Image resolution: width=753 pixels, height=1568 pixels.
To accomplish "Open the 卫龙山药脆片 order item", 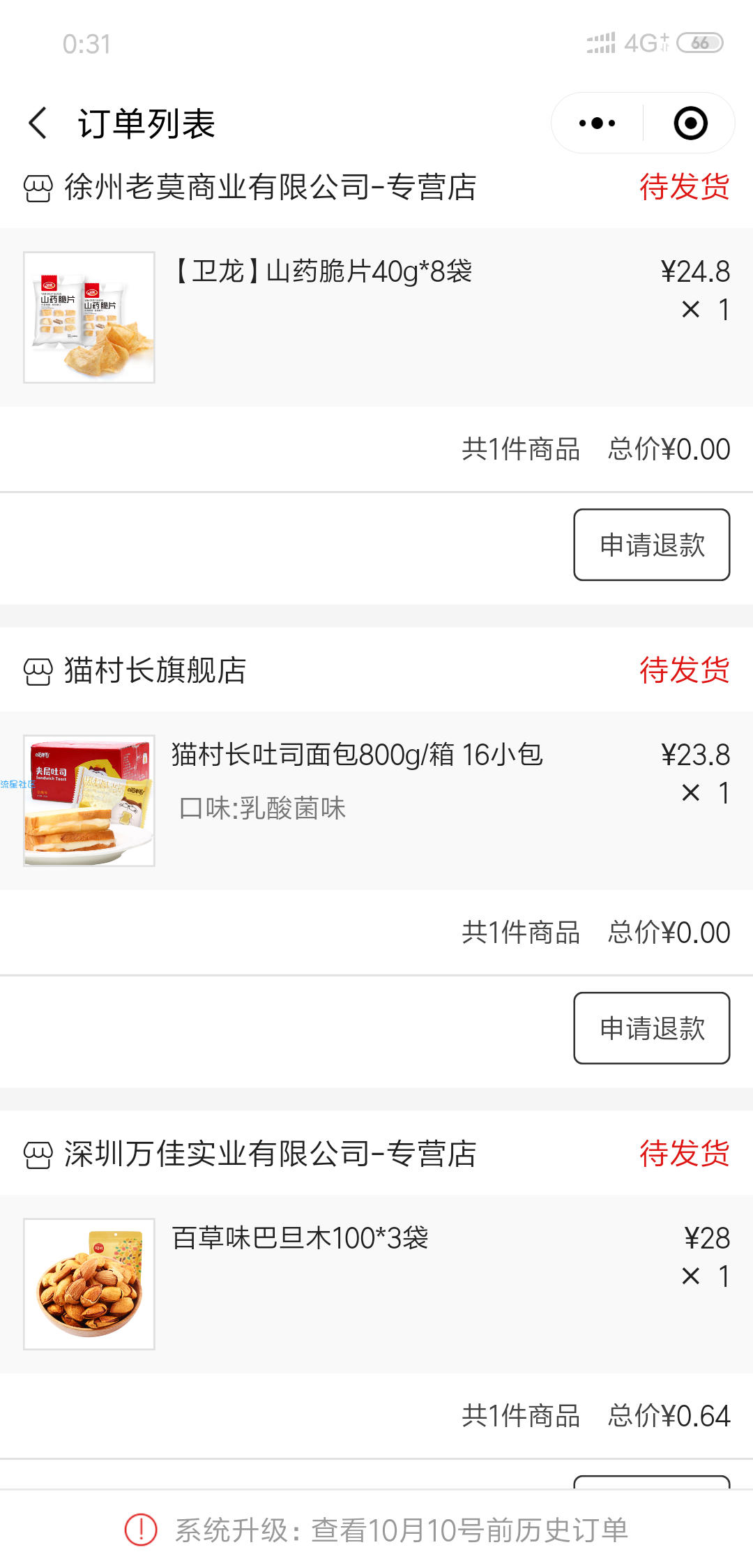I will tap(376, 317).
